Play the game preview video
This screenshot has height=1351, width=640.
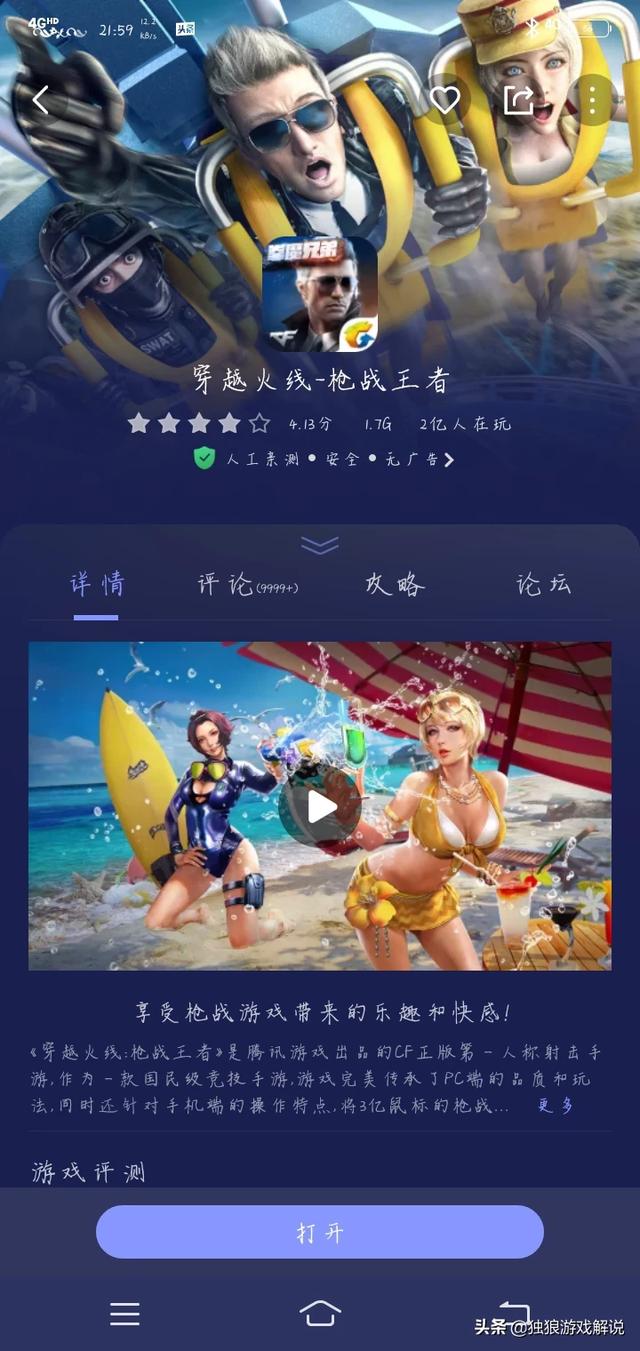tap(320, 807)
